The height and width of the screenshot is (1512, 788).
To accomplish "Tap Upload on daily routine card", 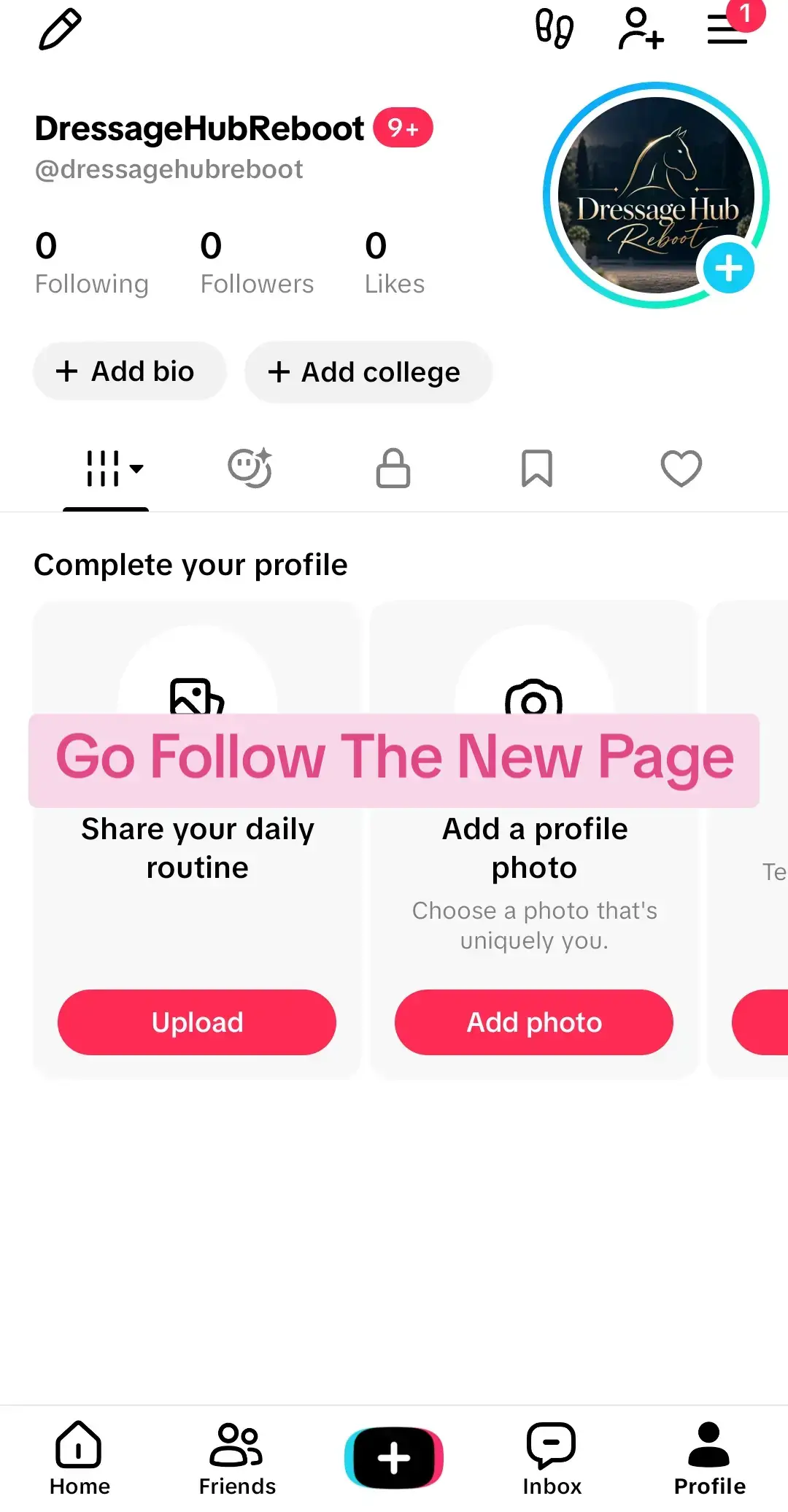I will tap(197, 1022).
